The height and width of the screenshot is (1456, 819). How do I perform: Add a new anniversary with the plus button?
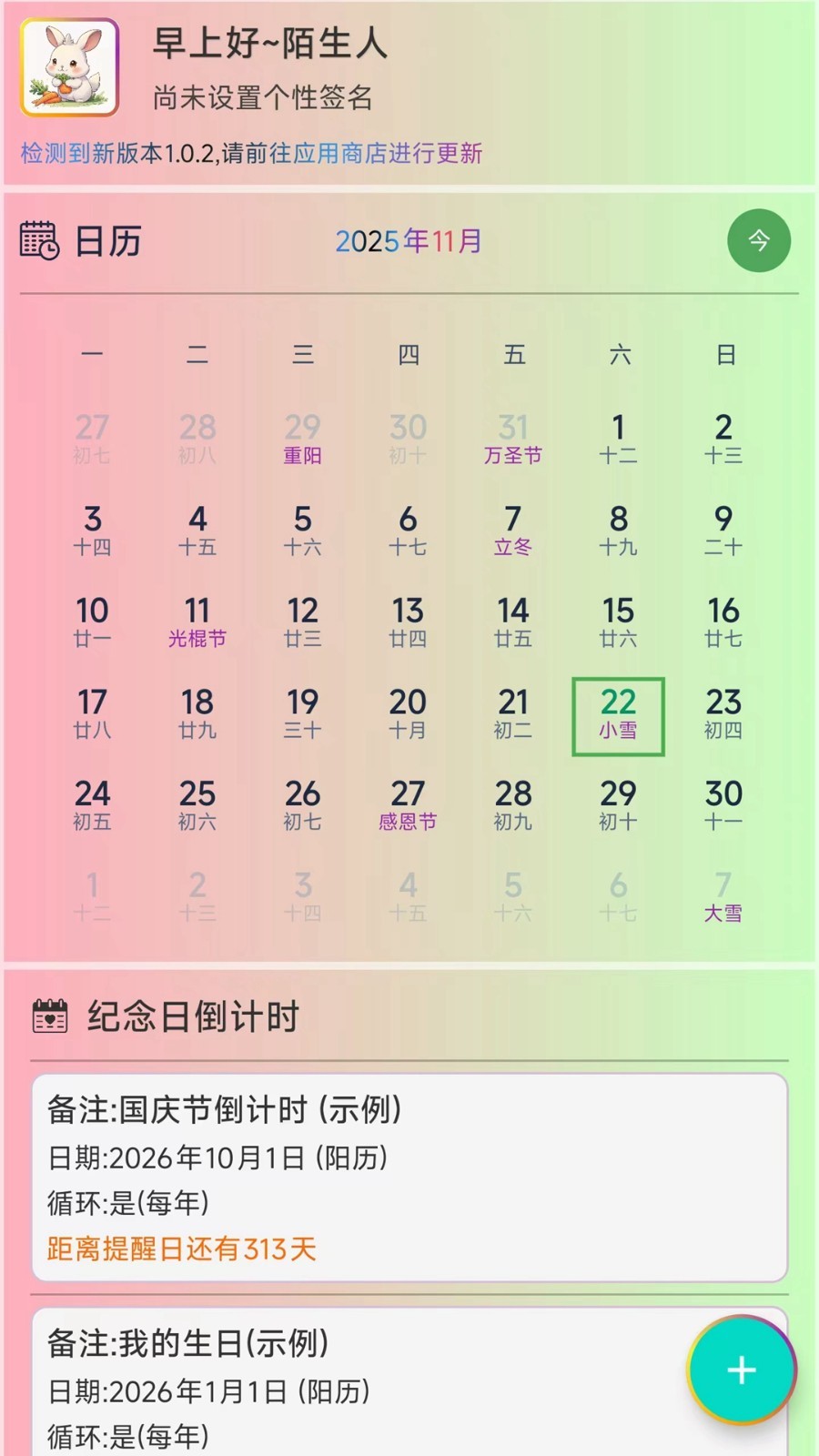click(x=741, y=1370)
